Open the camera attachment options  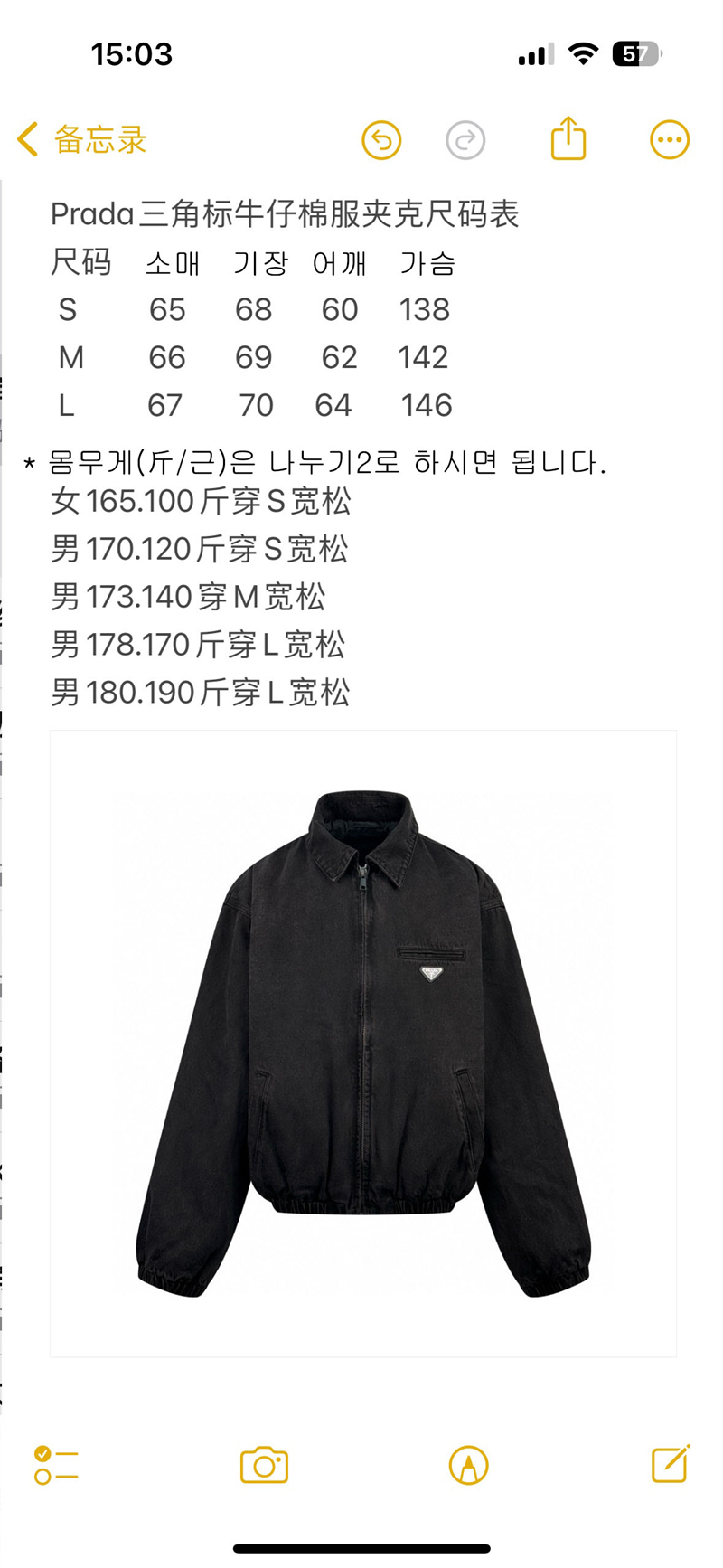(x=264, y=1465)
